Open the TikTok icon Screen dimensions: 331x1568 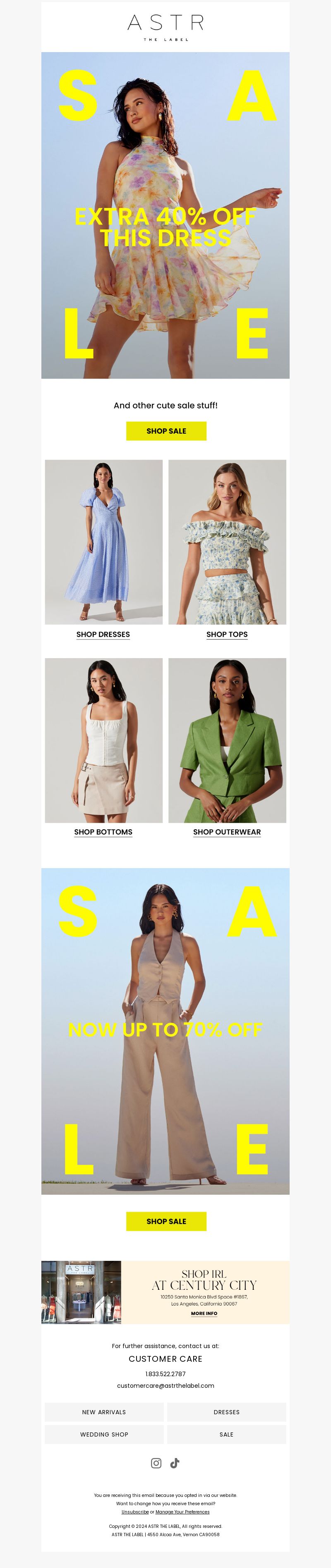point(175,1463)
